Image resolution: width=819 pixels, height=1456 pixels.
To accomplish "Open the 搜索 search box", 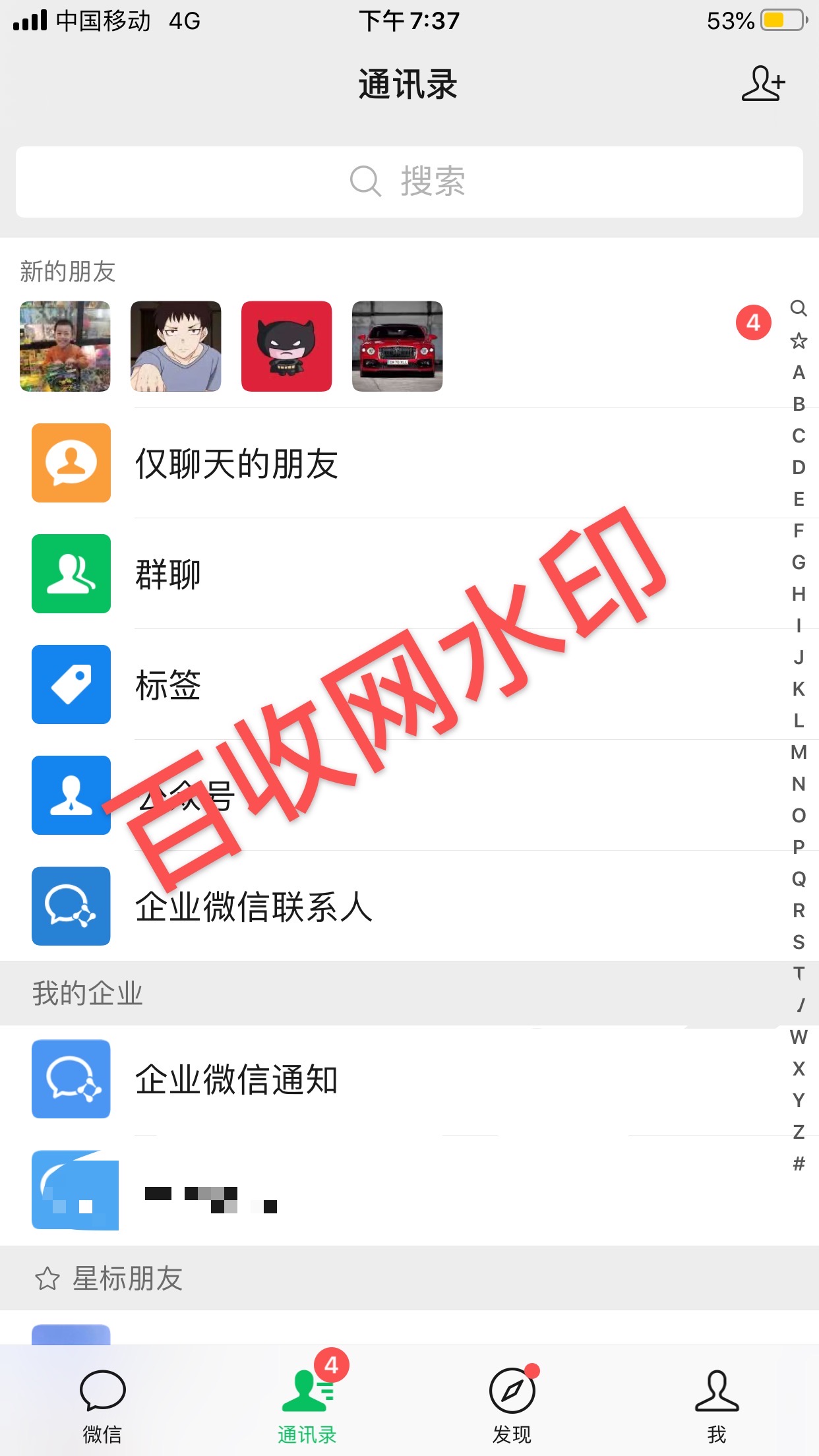I will point(409,181).
